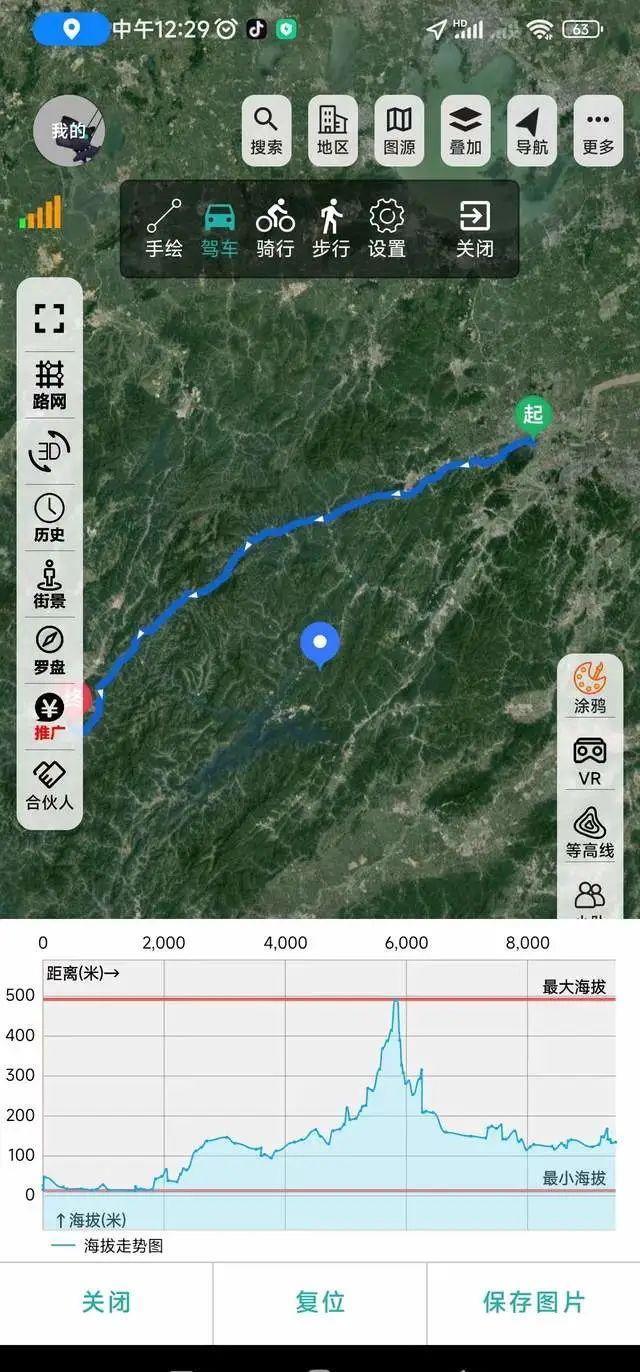Select 骑行 cycling route mode
640x1372 pixels.
point(275,228)
